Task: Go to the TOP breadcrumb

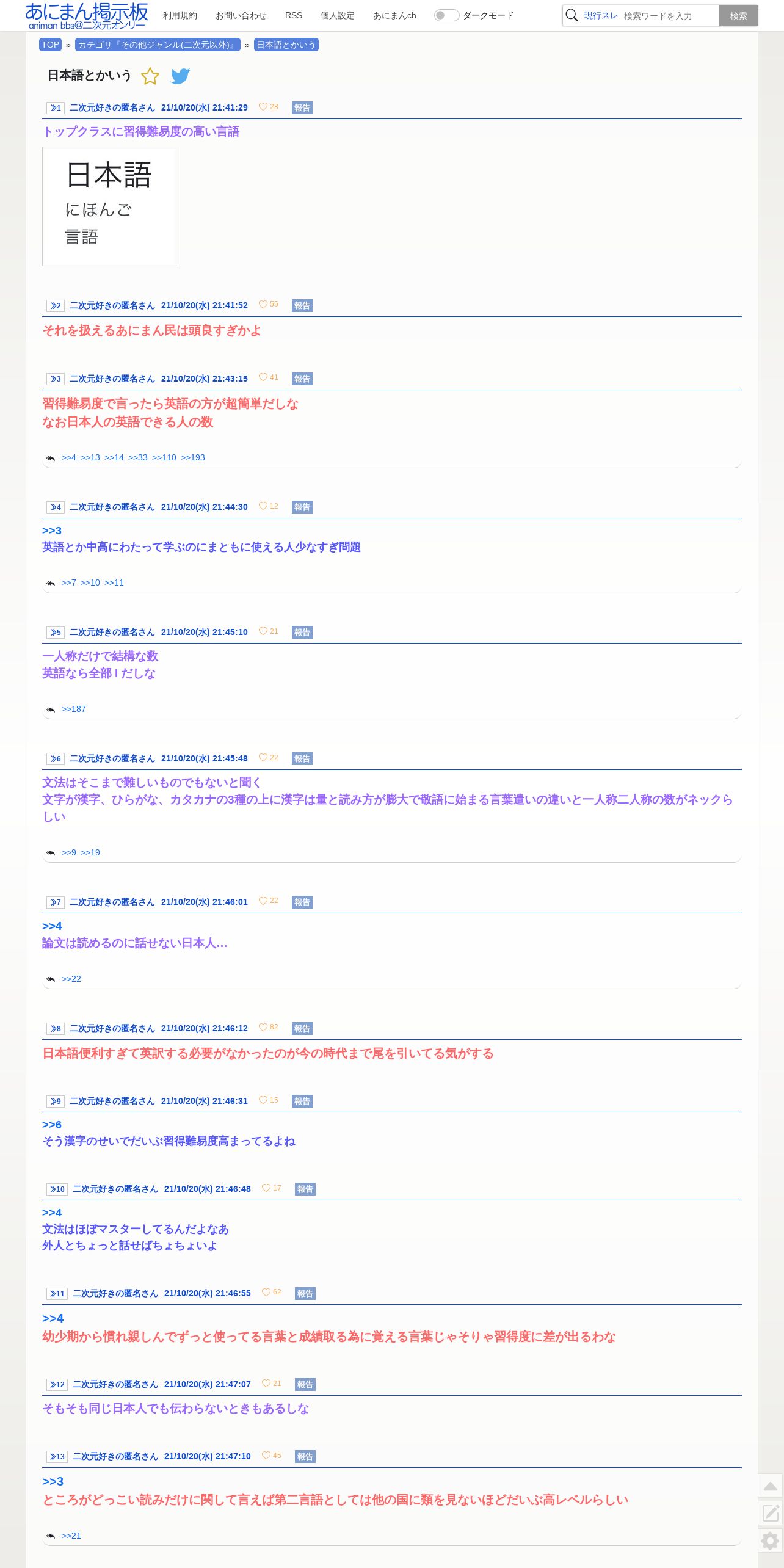Action: pos(50,45)
